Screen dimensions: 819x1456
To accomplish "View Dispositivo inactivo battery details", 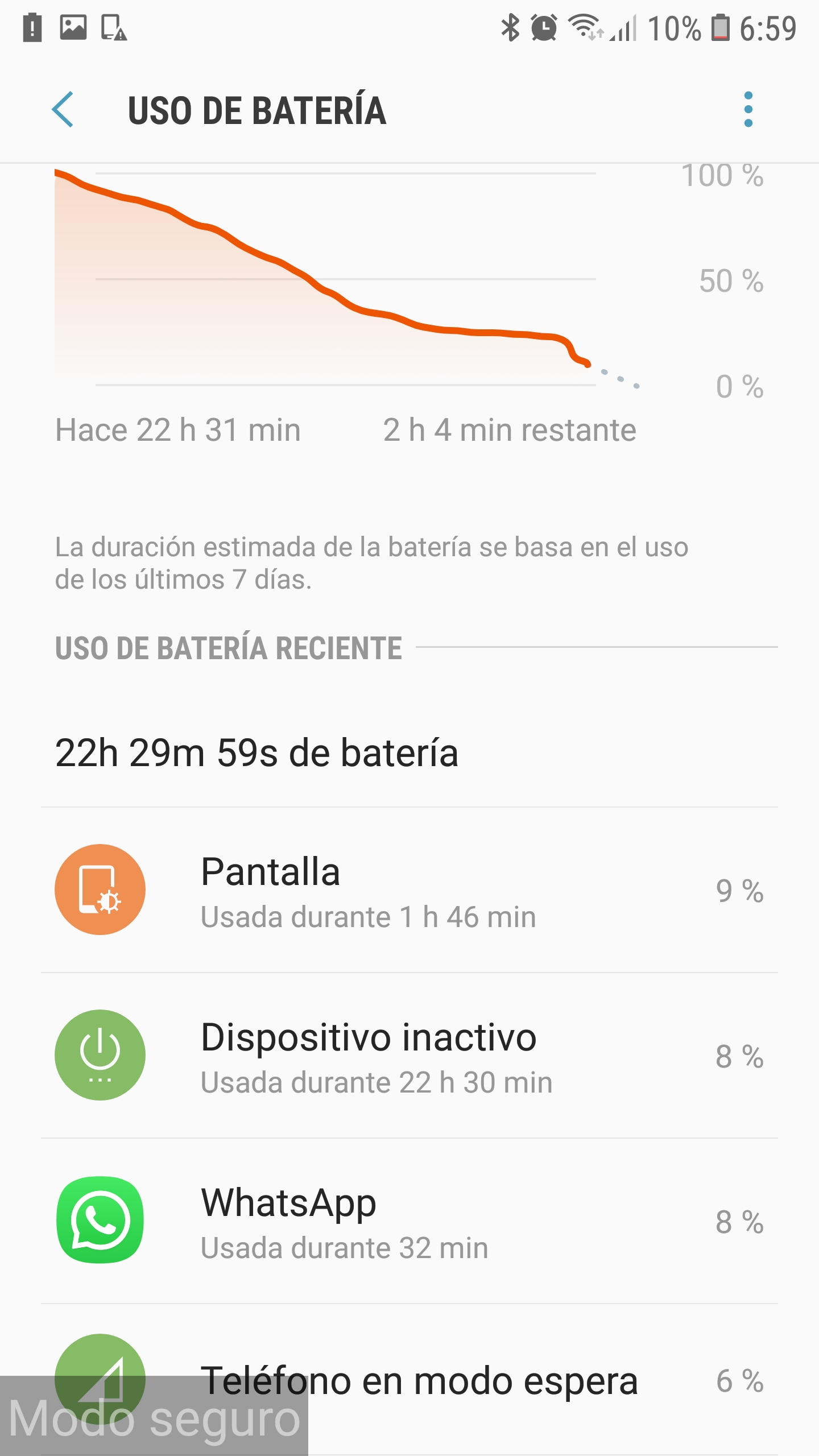I will (409, 1056).
